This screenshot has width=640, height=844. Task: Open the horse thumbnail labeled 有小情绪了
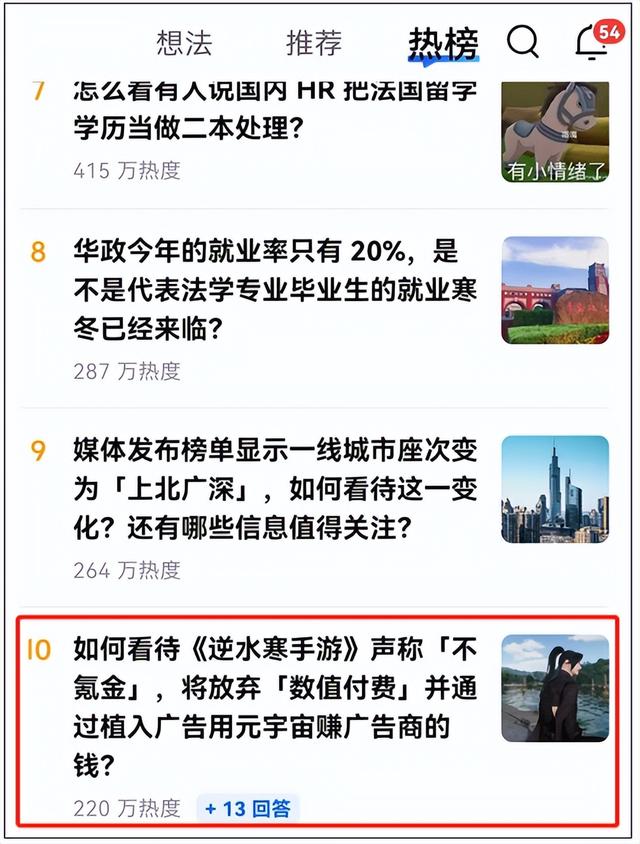[x=555, y=128]
